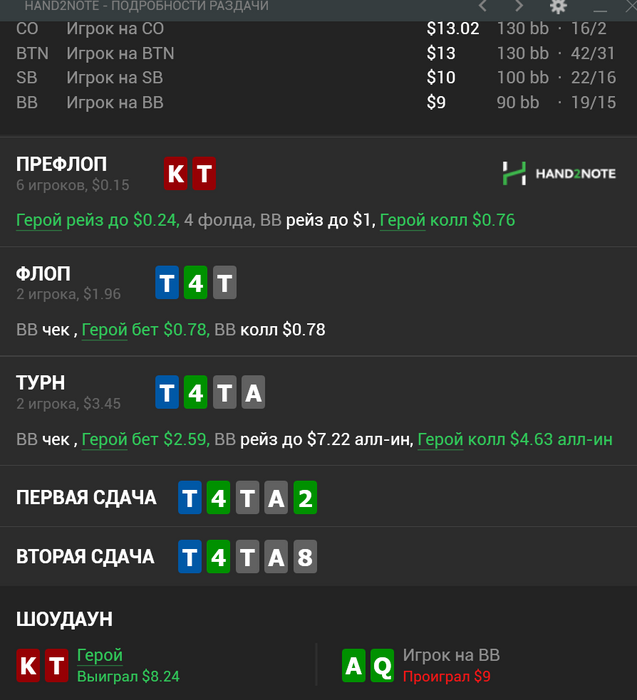637x700 pixels.
Task: Open the Герой link in the flop line
Action: click(104, 329)
